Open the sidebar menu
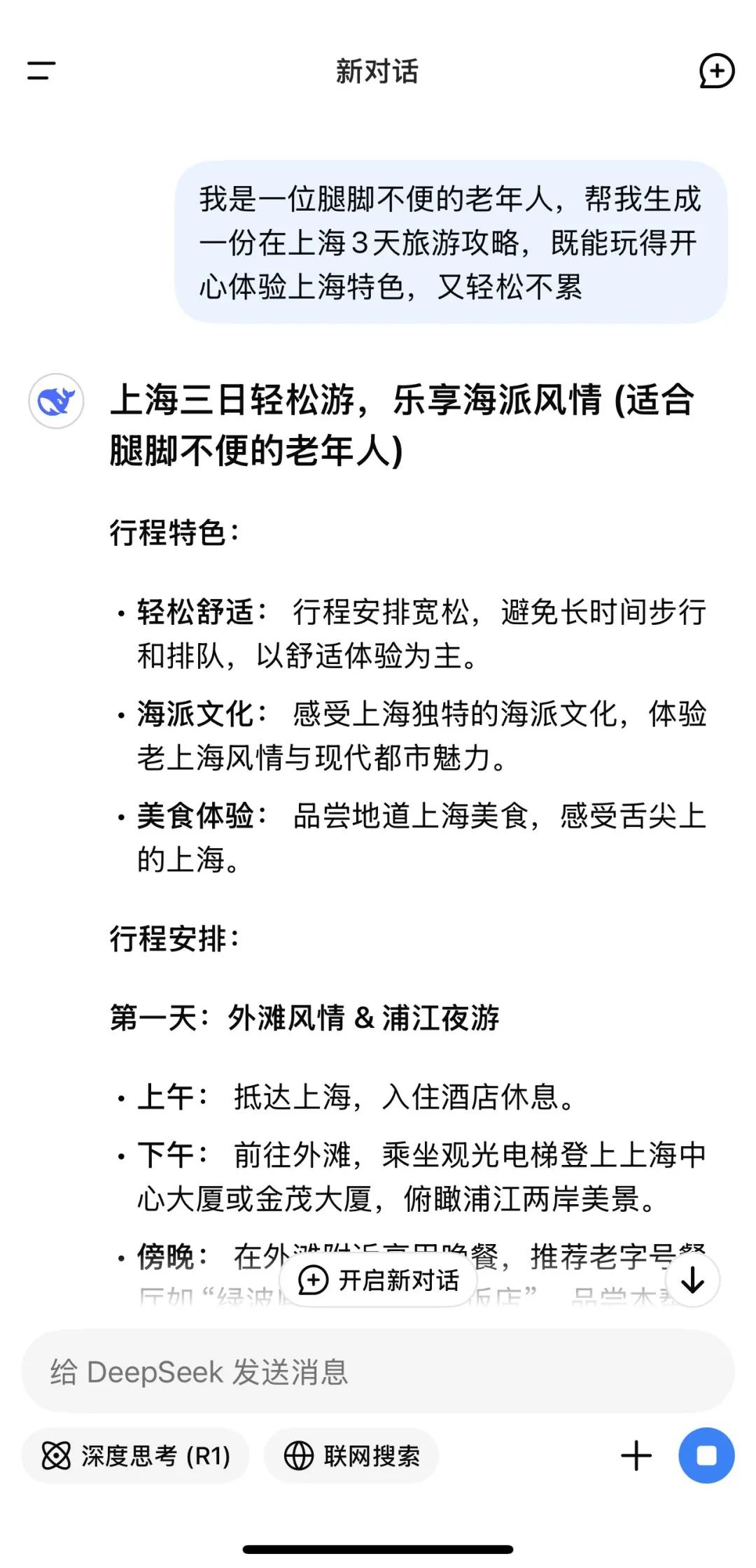The width and height of the screenshot is (756, 1568). pos(41,71)
